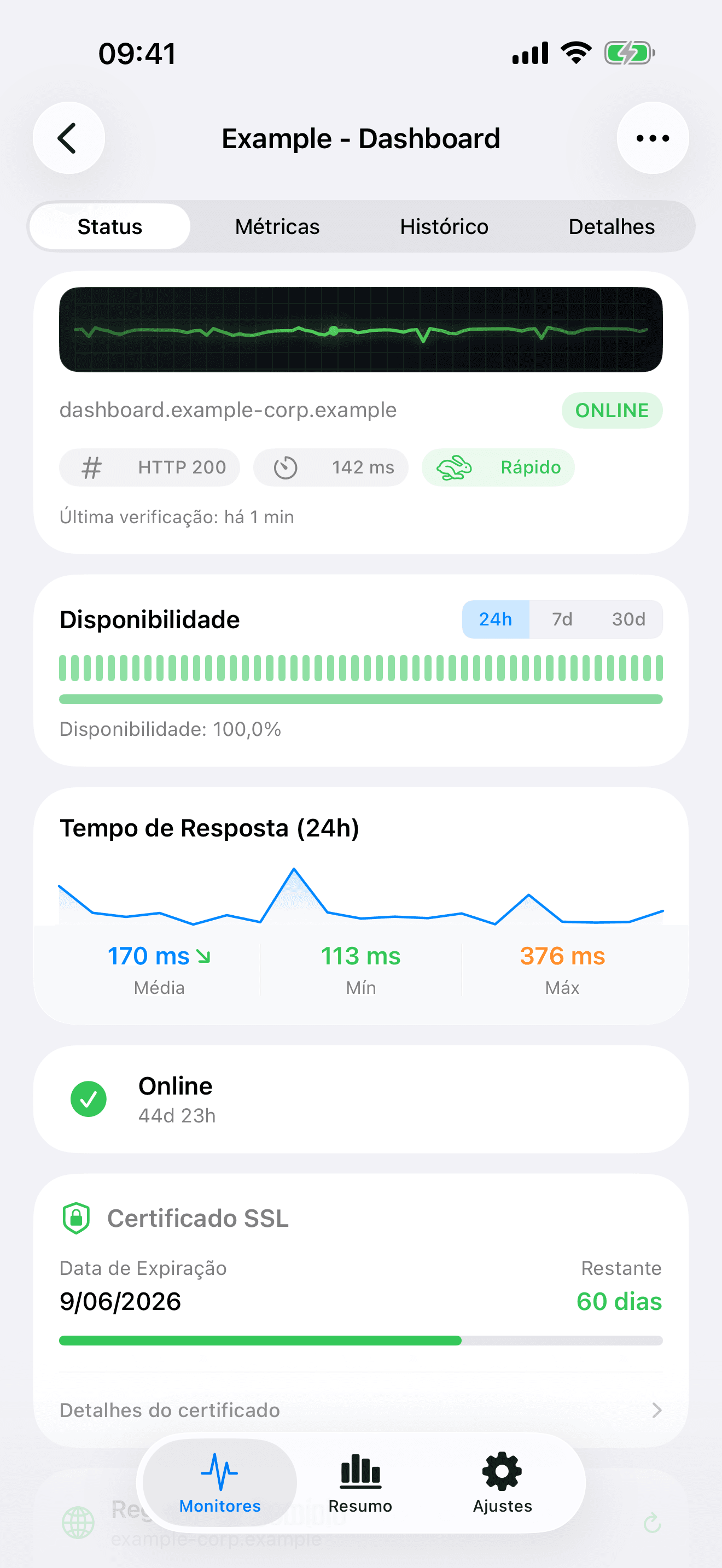The width and height of the screenshot is (722, 1568).
Task: Go back using the back arrow
Action: pyautogui.click(x=69, y=138)
